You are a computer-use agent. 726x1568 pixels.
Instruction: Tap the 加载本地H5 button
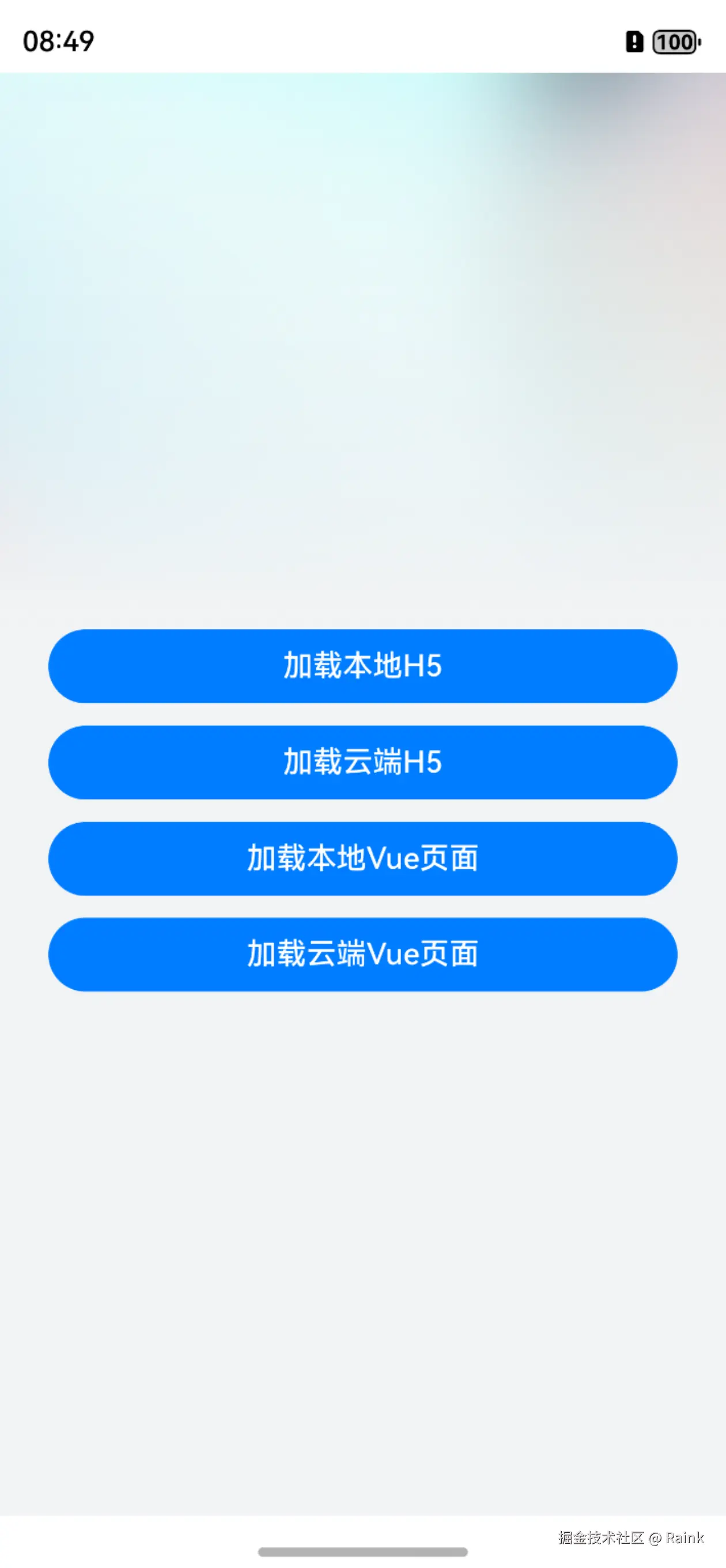coord(362,666)
